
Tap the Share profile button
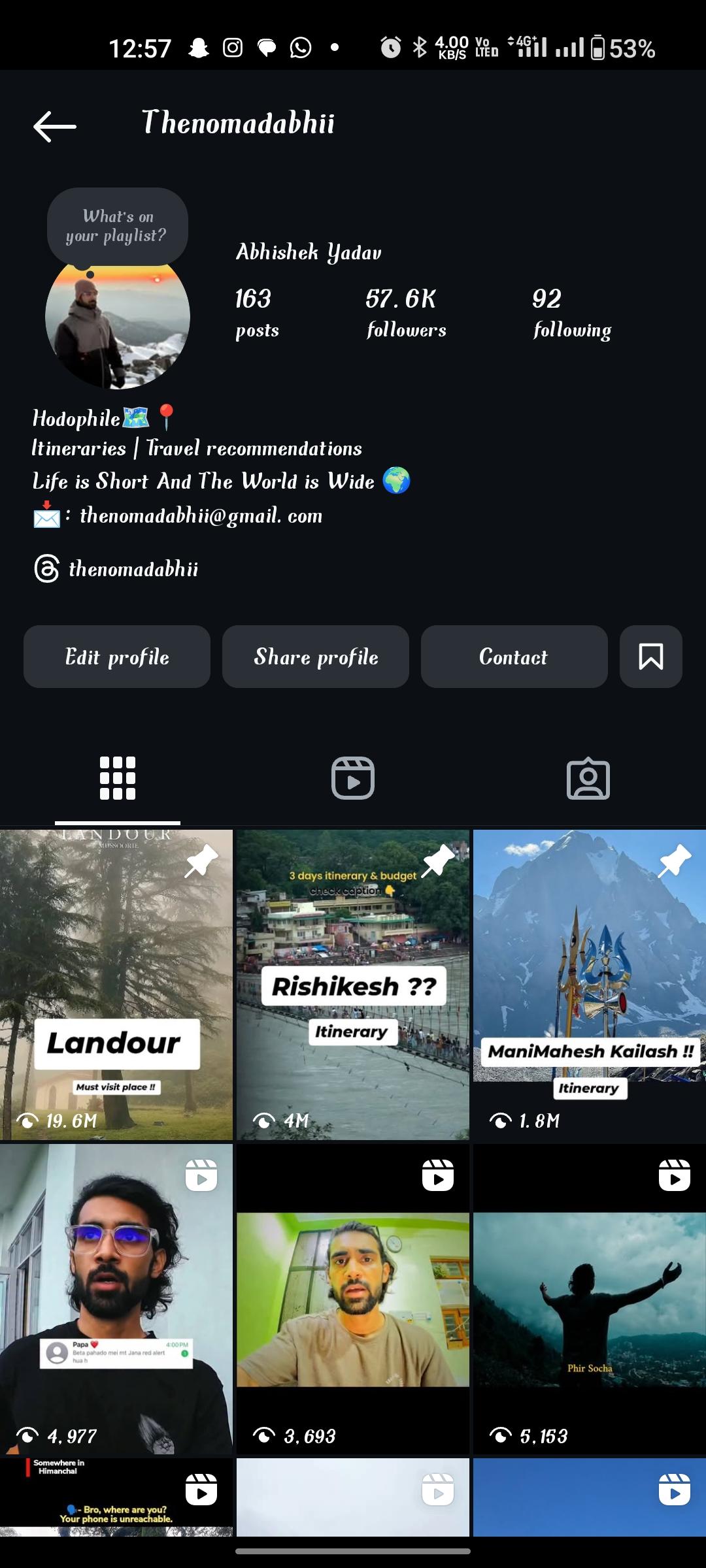(316, 657)
